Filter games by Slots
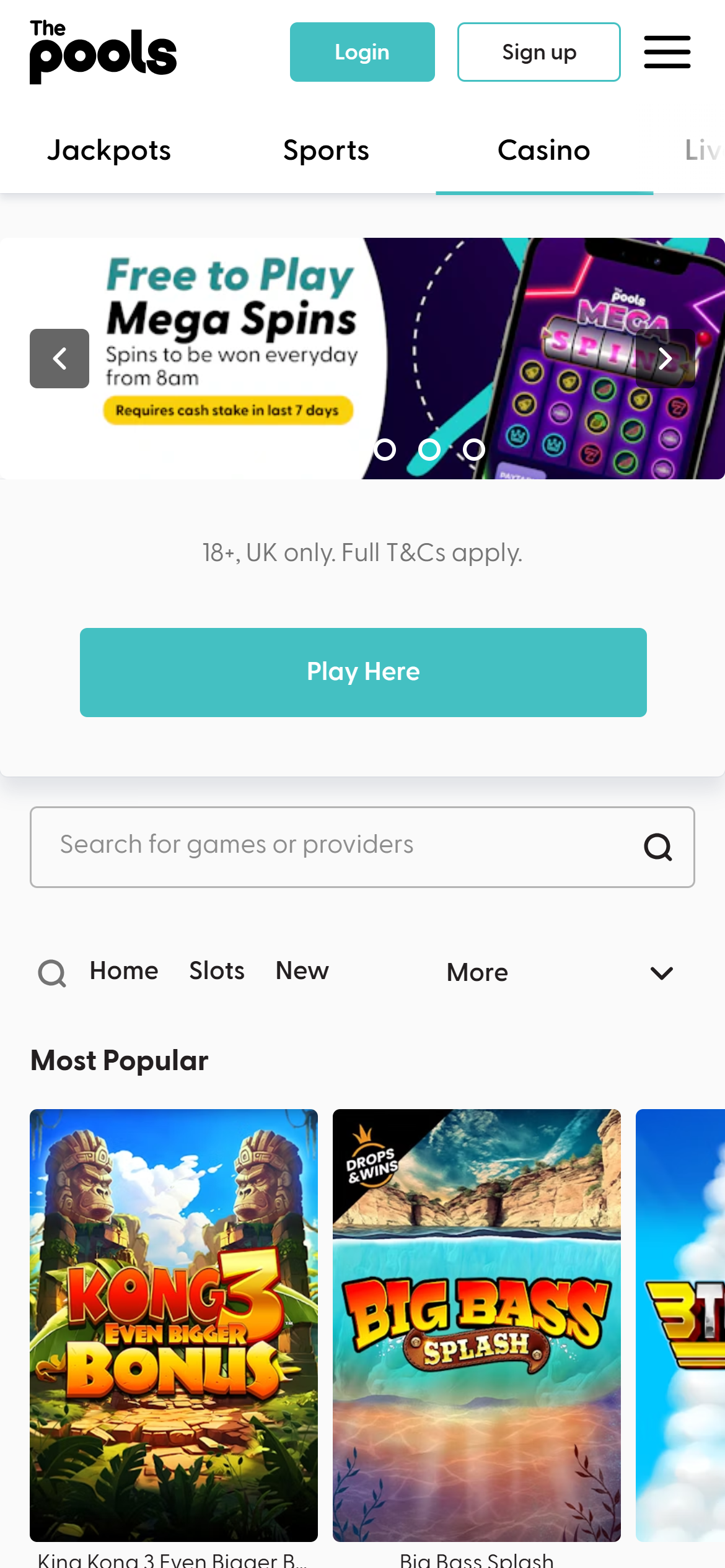725x1568 pixels. pos(217,971)
